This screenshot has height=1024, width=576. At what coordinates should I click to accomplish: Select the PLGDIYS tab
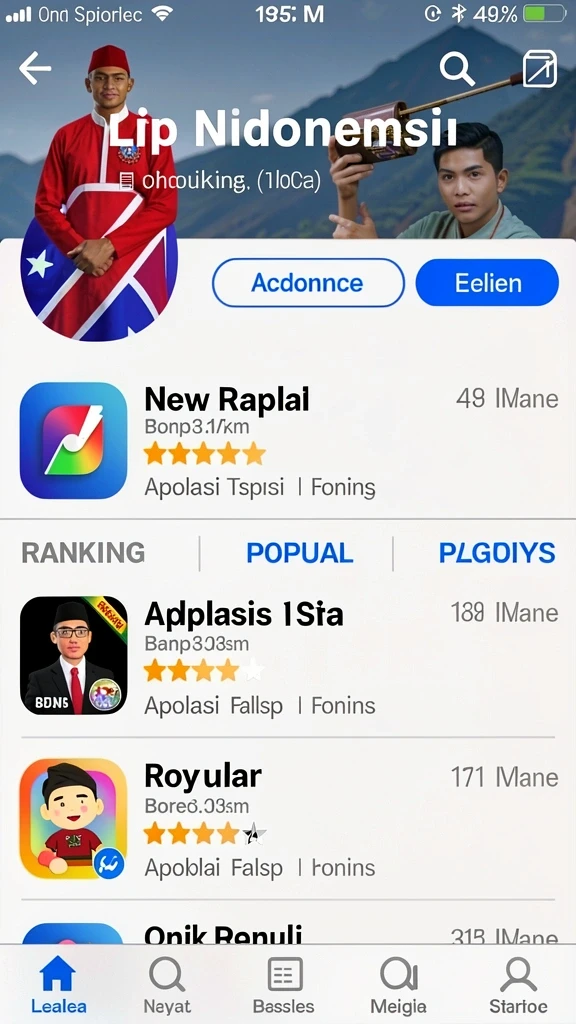497,553
